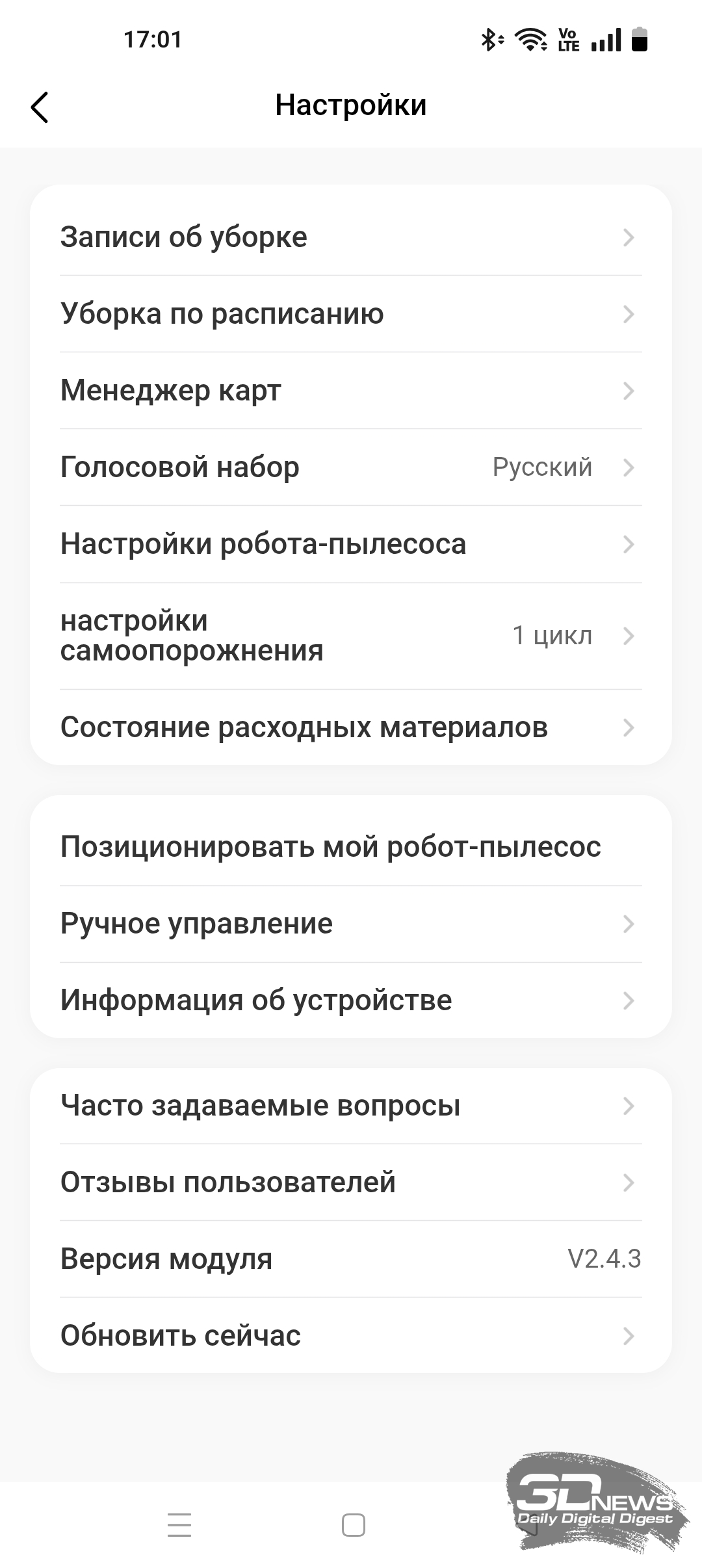
Task: Change Голосовой набор language
Action: (351, 467)
